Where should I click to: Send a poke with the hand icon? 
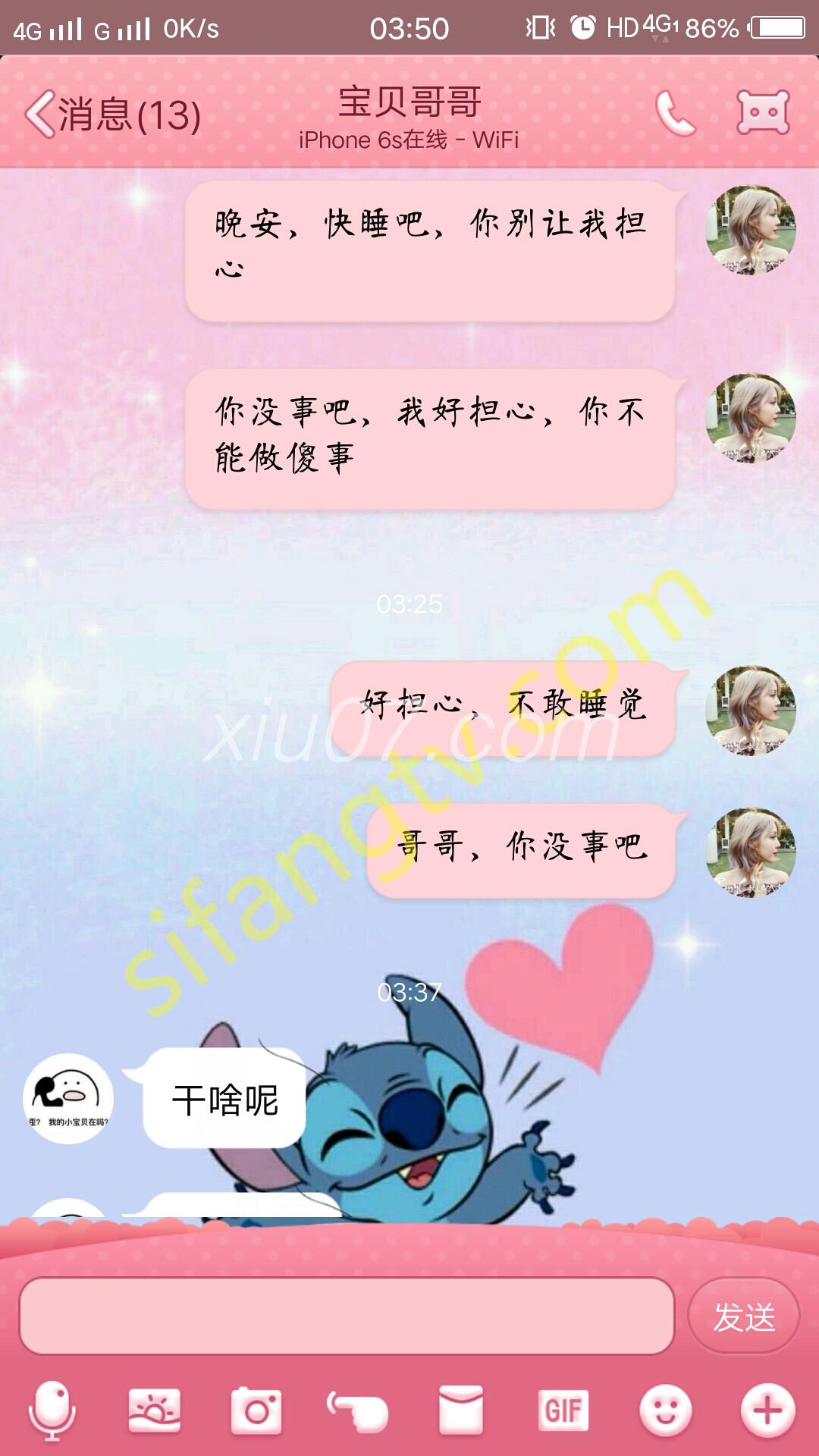click(358, 1410)
